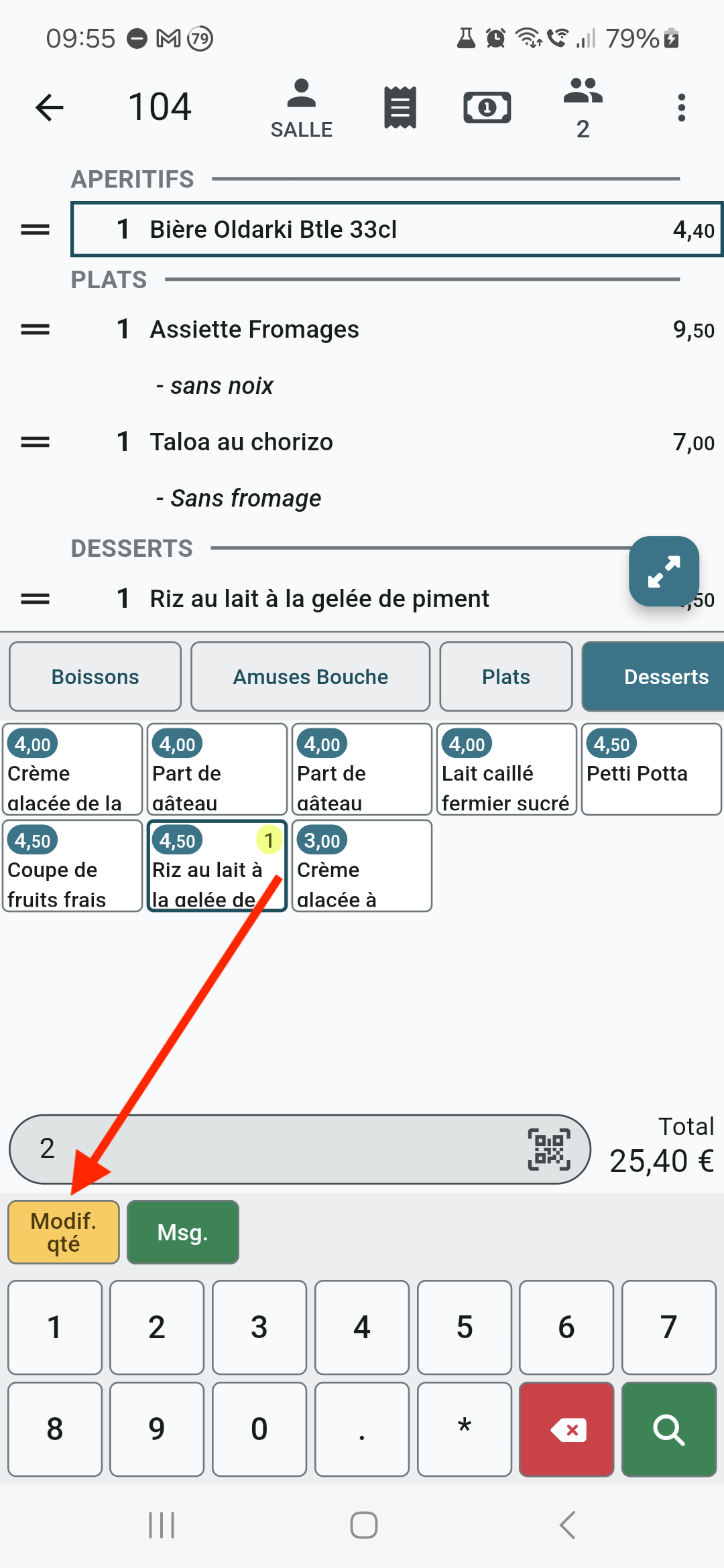This screenshot has height=1568, width=724.
Task: Go back with the arrow icon
Action: coord(50,107)
